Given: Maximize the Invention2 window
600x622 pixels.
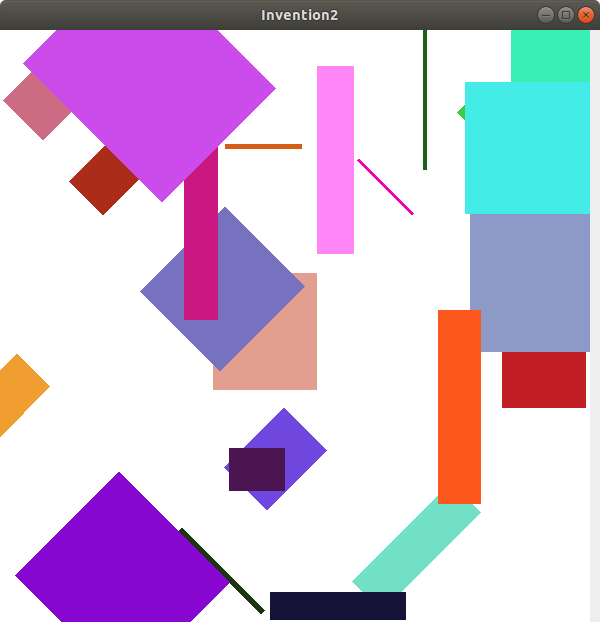Looking at the screenshot, I should pyautogui.click(x=566, y=15).
